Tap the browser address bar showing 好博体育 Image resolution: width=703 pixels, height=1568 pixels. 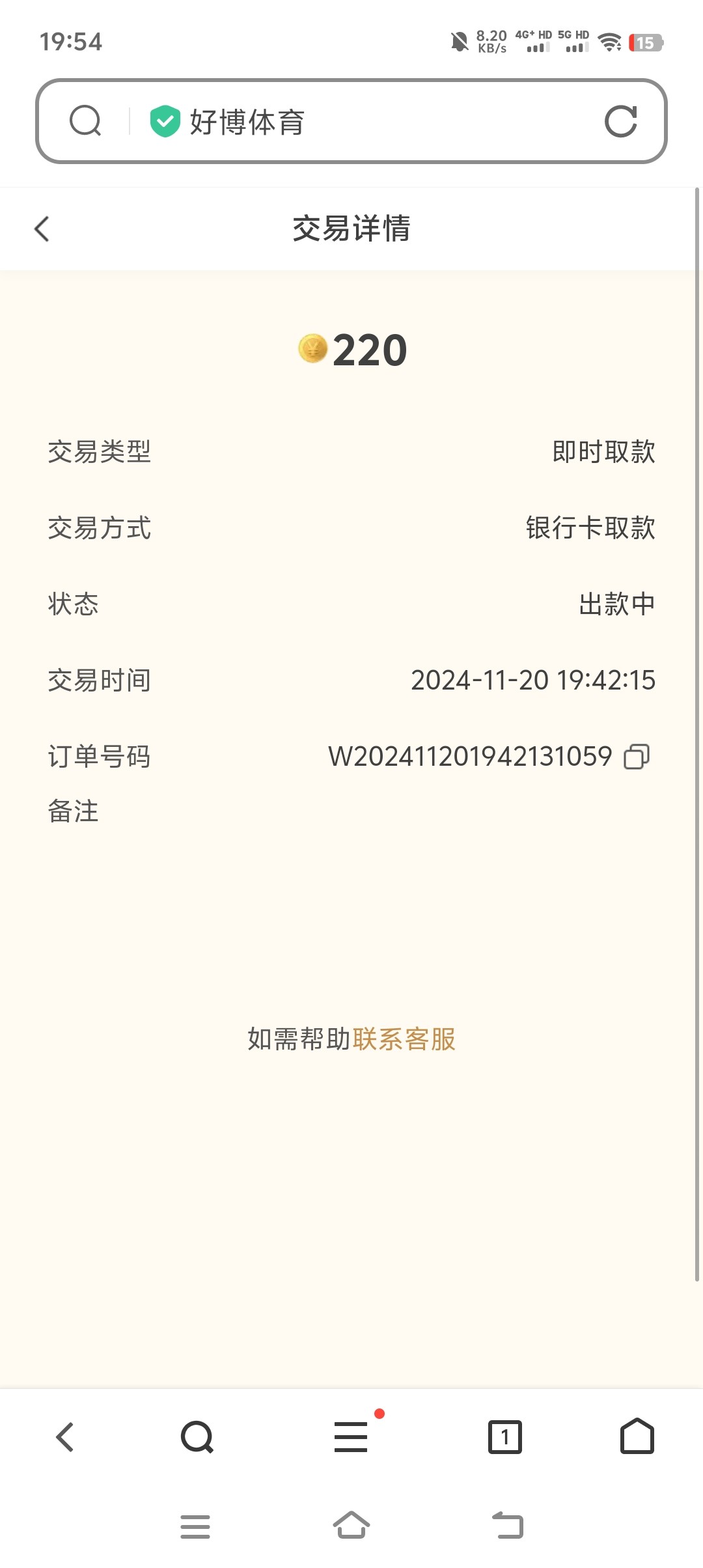(x=351, y=122)
